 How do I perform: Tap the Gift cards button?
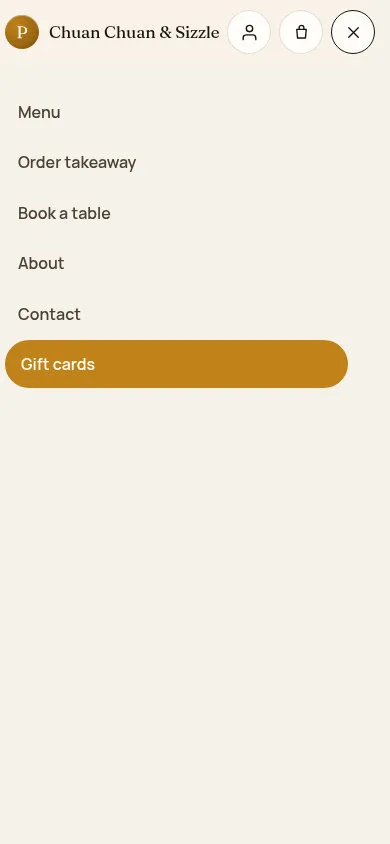pos(176,364)
